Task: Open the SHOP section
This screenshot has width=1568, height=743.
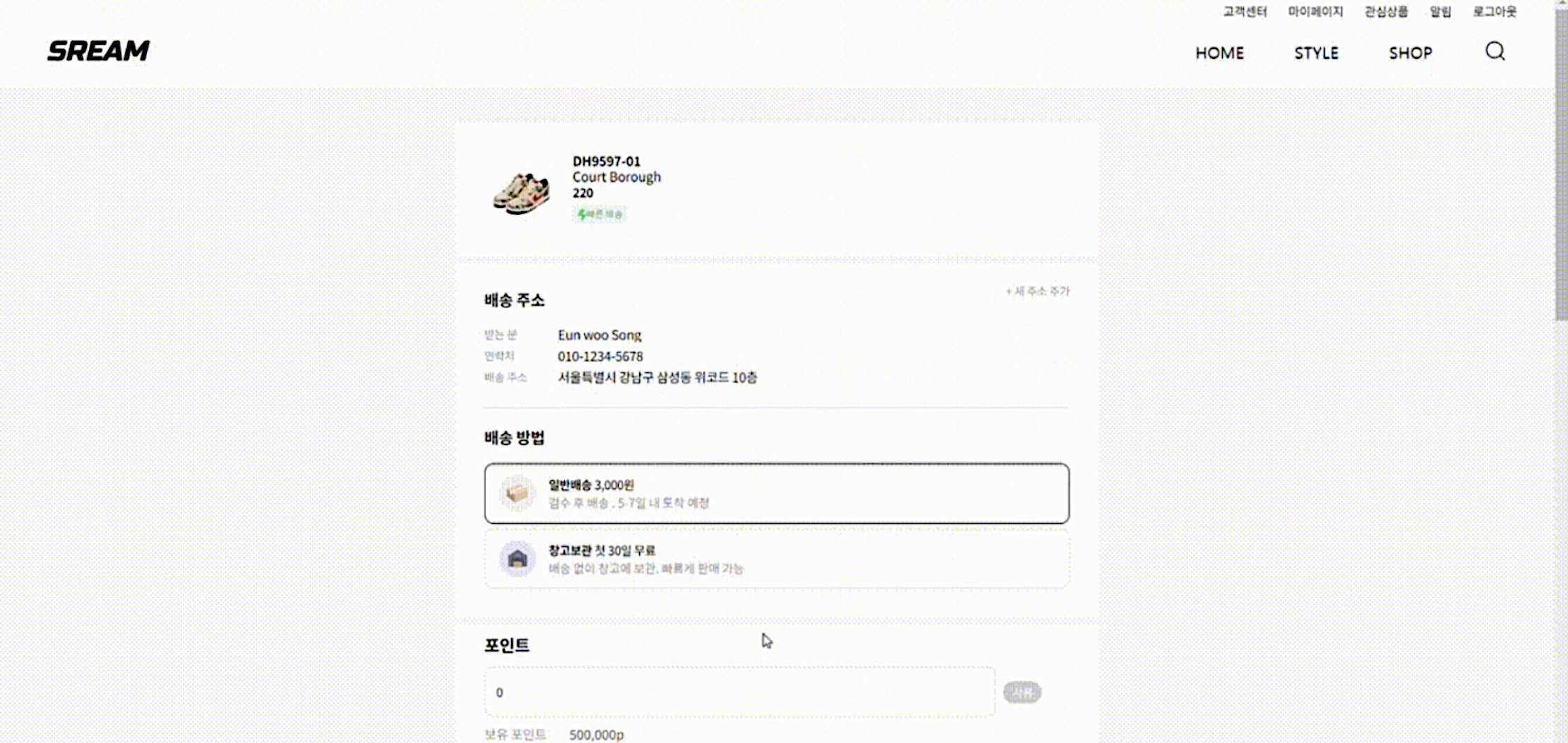Action: coord(1410,53)
